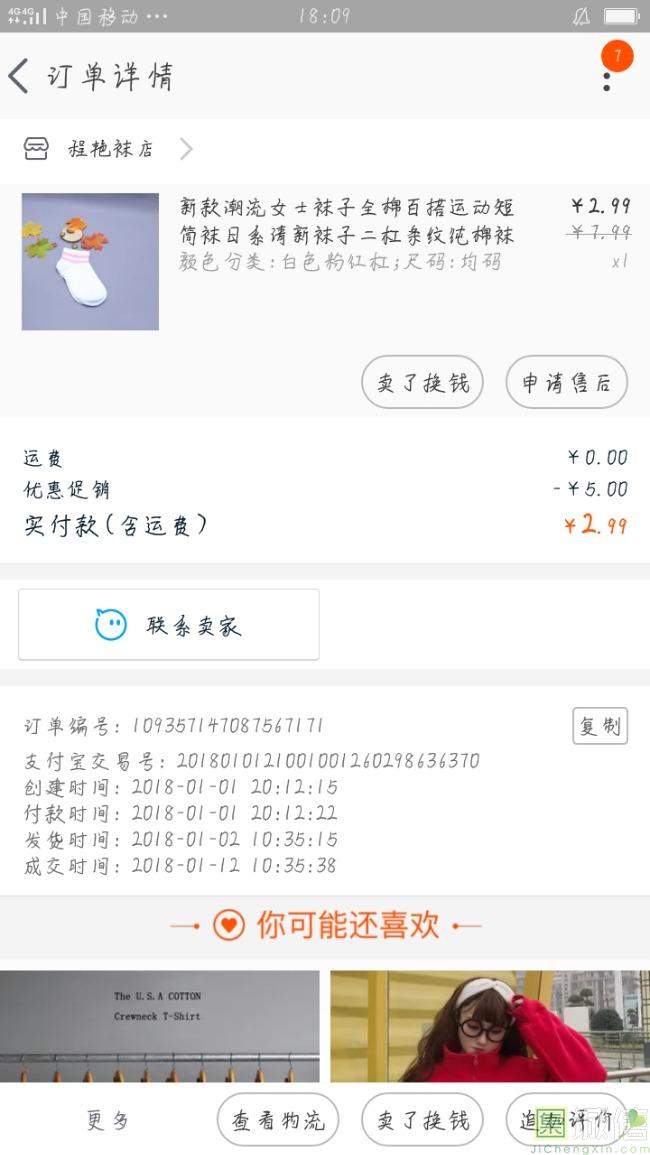Open the red jacket recommended item
This screenshot has width=650, height=1155.
click(490, 1025)
